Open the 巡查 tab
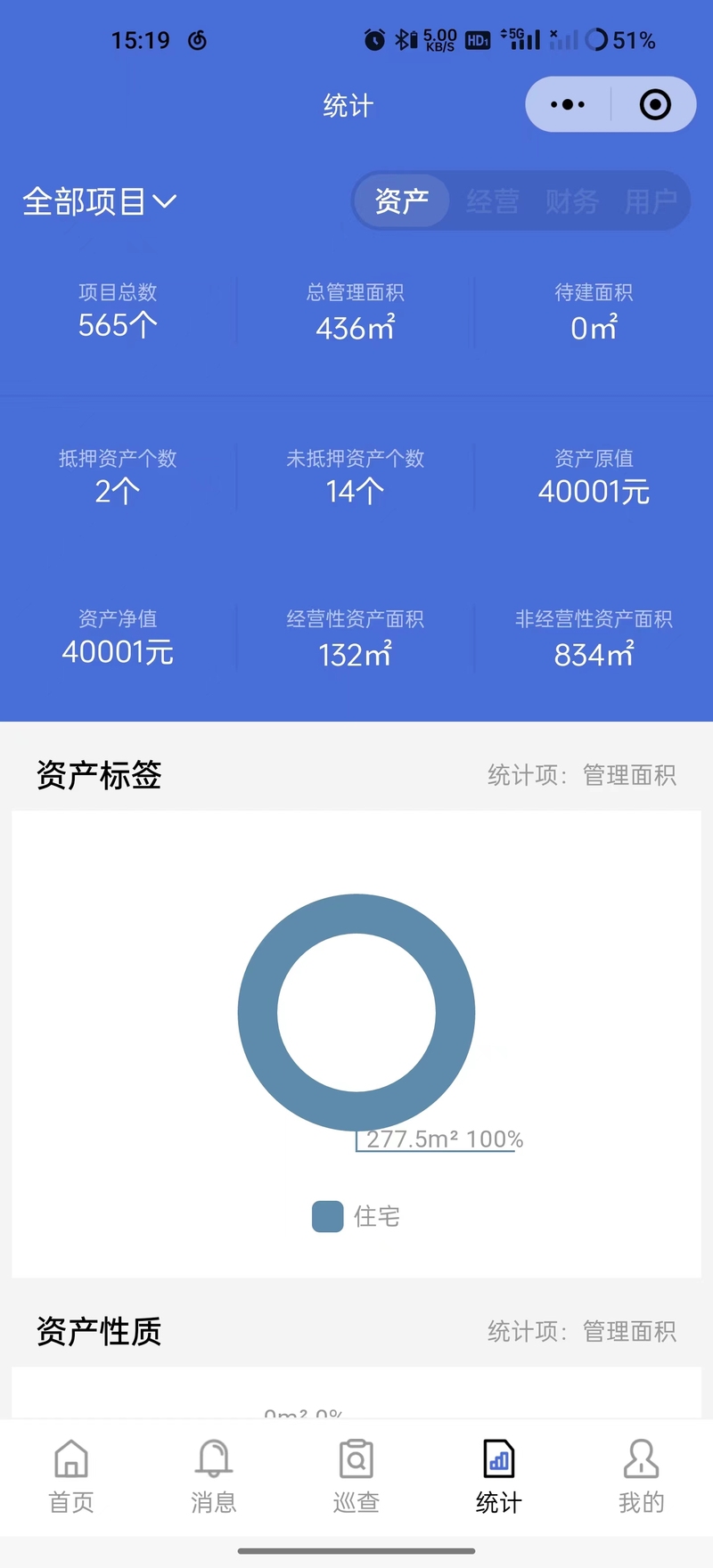 pyautogui.click(x=356, y=1476)
